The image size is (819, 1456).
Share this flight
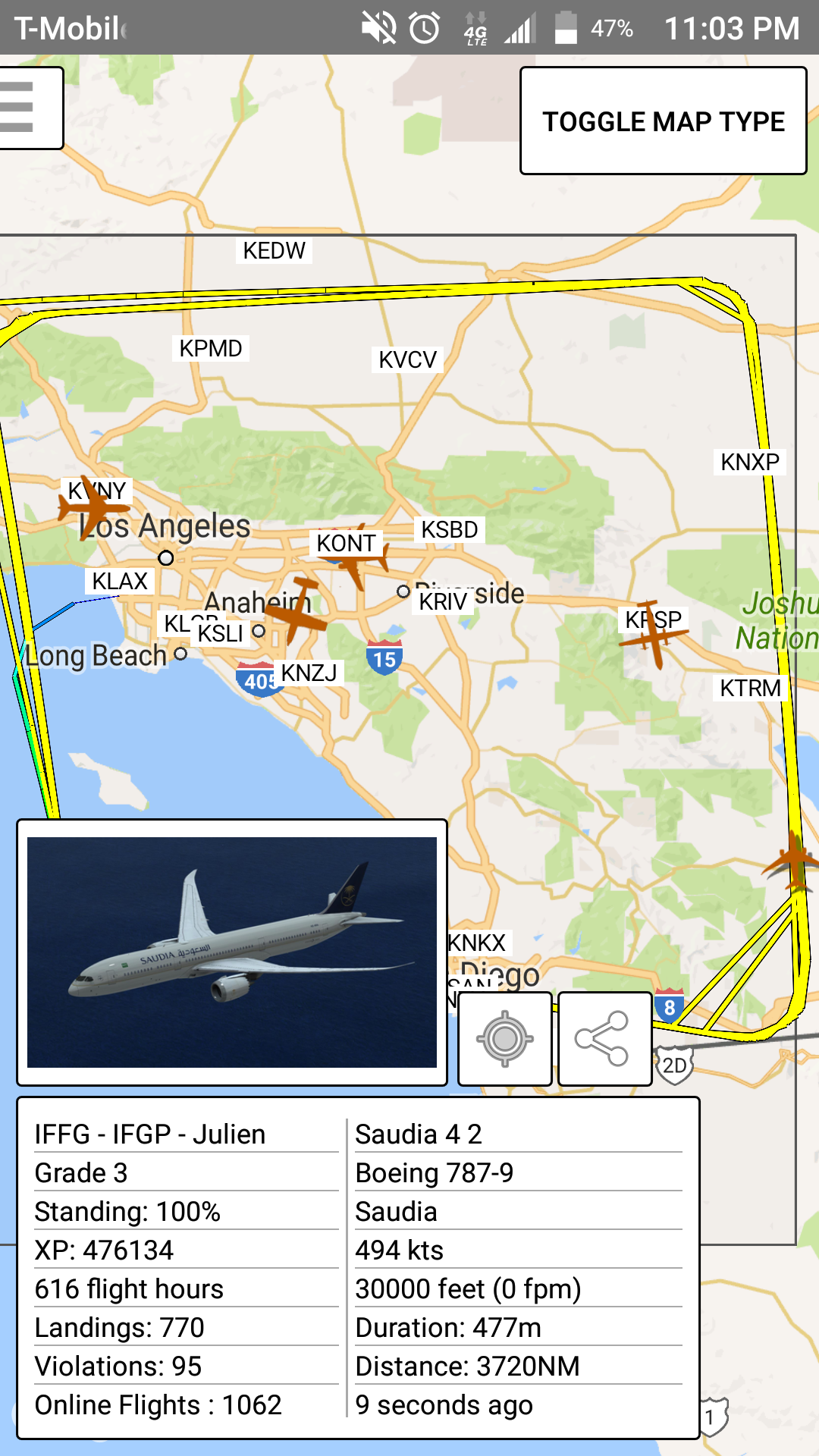coord(604,1039)
